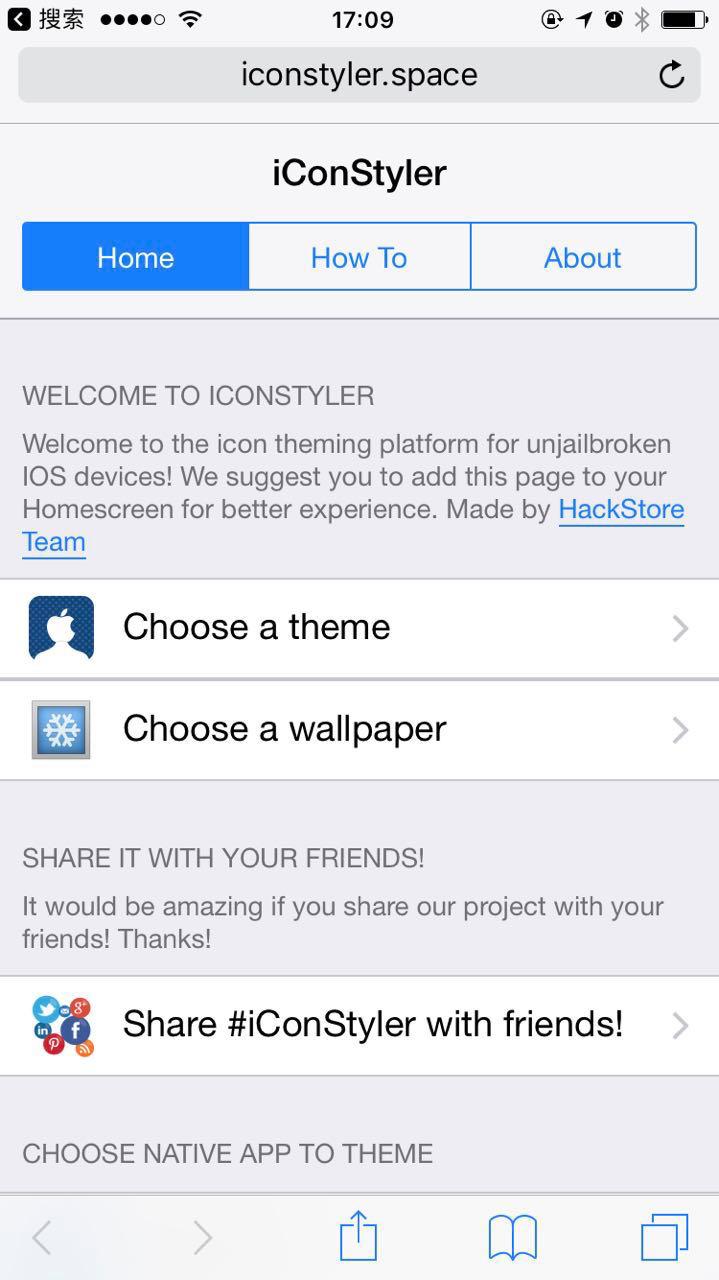Screen dimensions: 719x1280
Task: Tap Safari's share button
Action: coord(358,1237)
